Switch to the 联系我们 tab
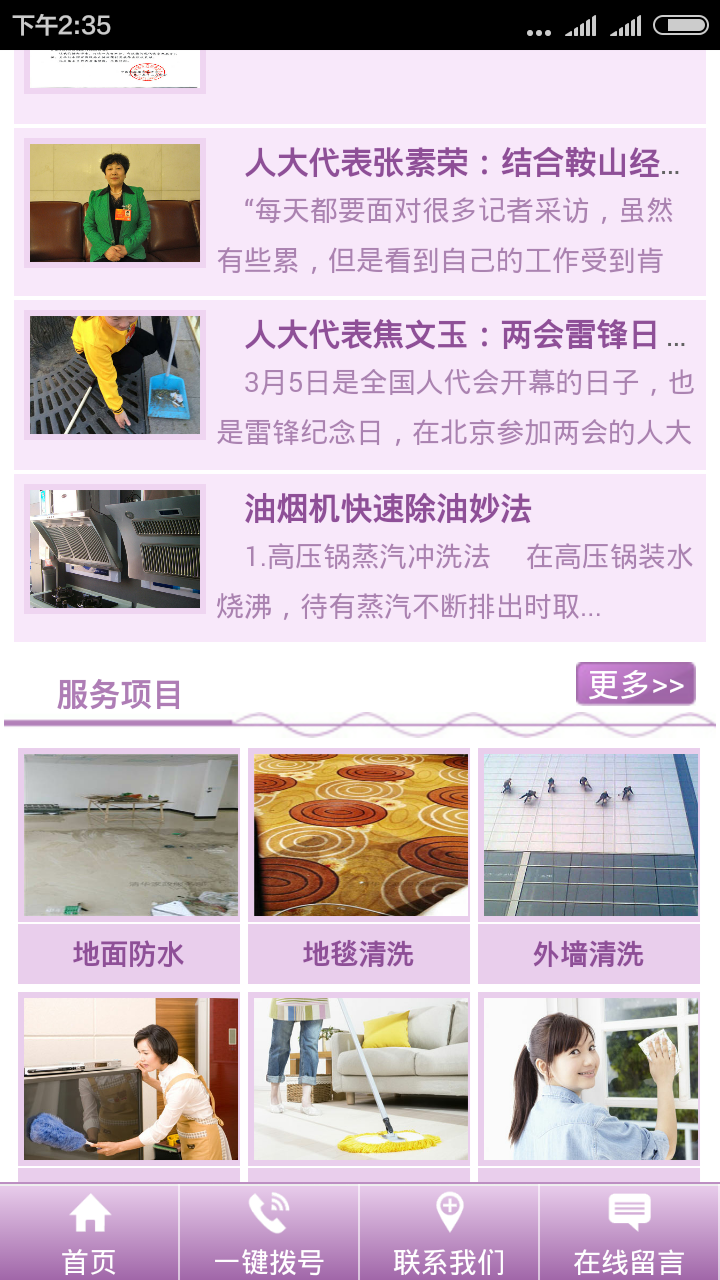The height and width of the screenshot is (1280, 720). (451, 1263)
